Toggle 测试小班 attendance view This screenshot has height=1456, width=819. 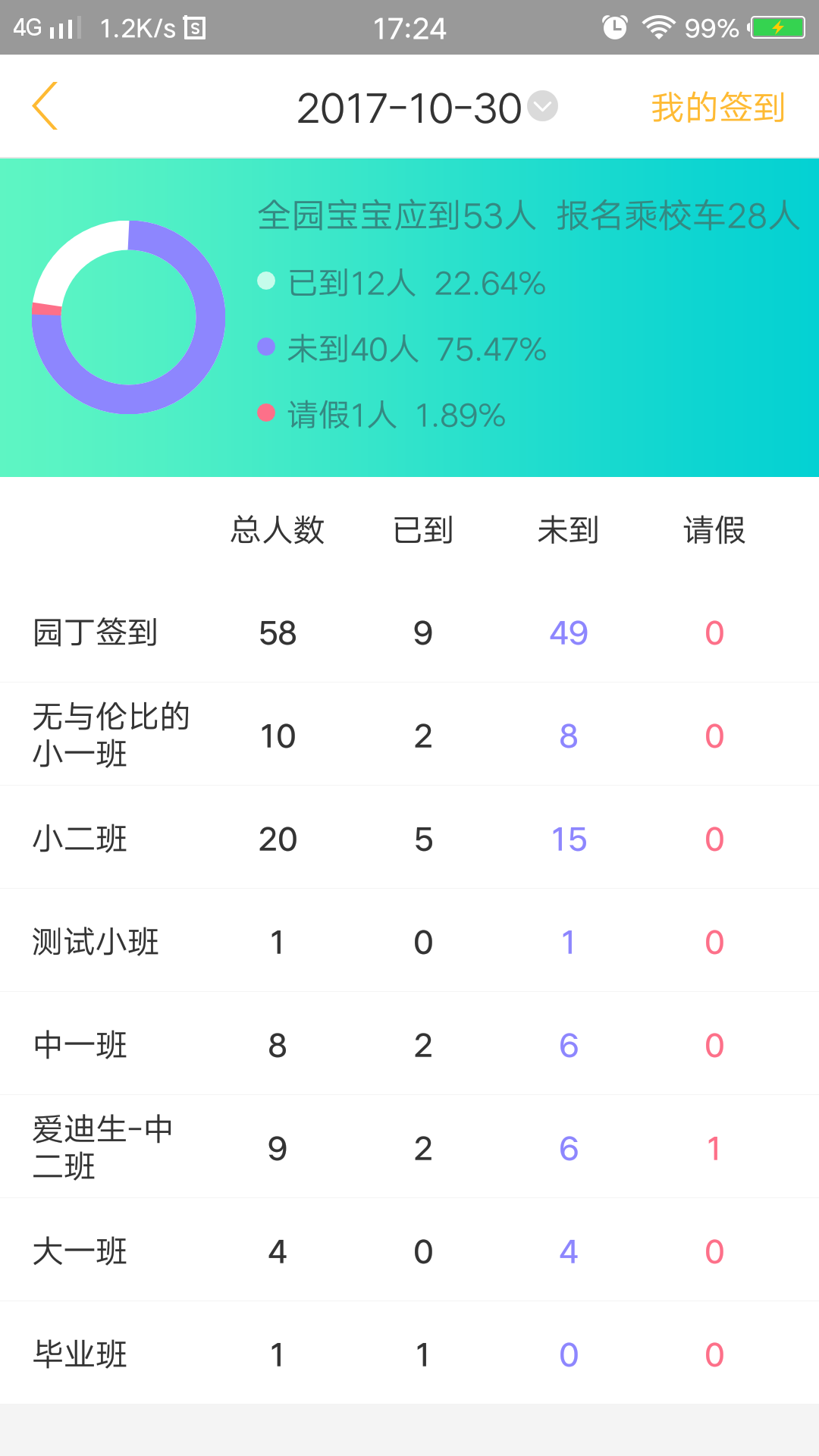(96, 942)
